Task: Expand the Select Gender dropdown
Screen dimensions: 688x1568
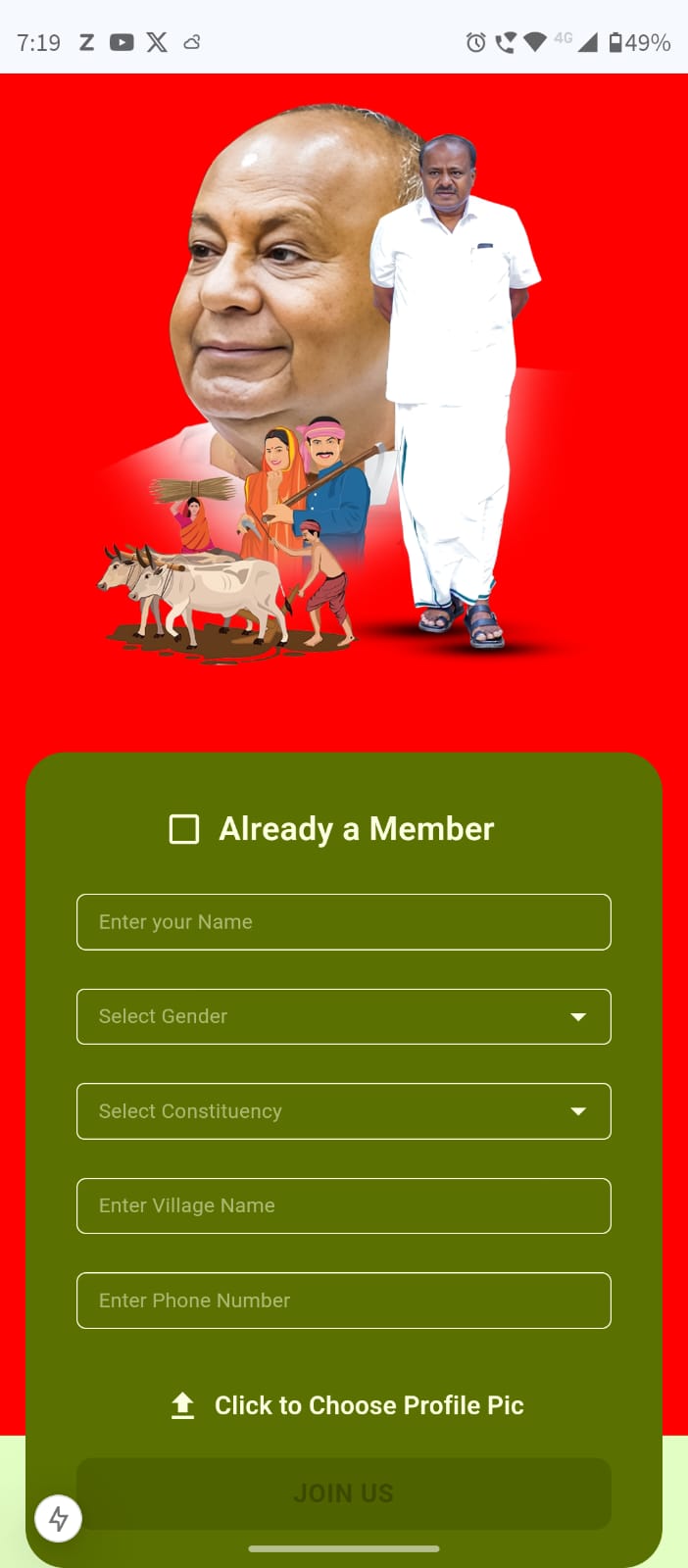Action: 343,1016
